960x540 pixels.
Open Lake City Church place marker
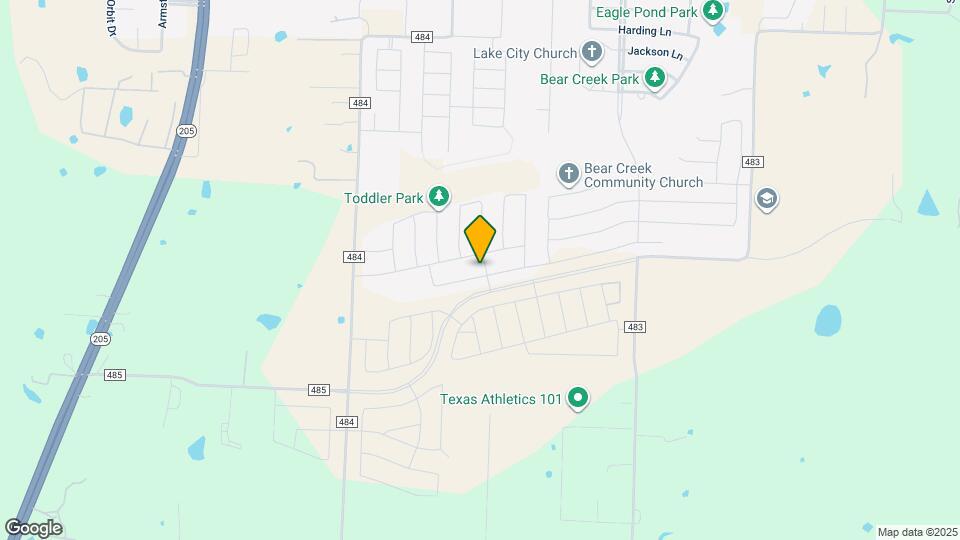(x=592, y=52)
